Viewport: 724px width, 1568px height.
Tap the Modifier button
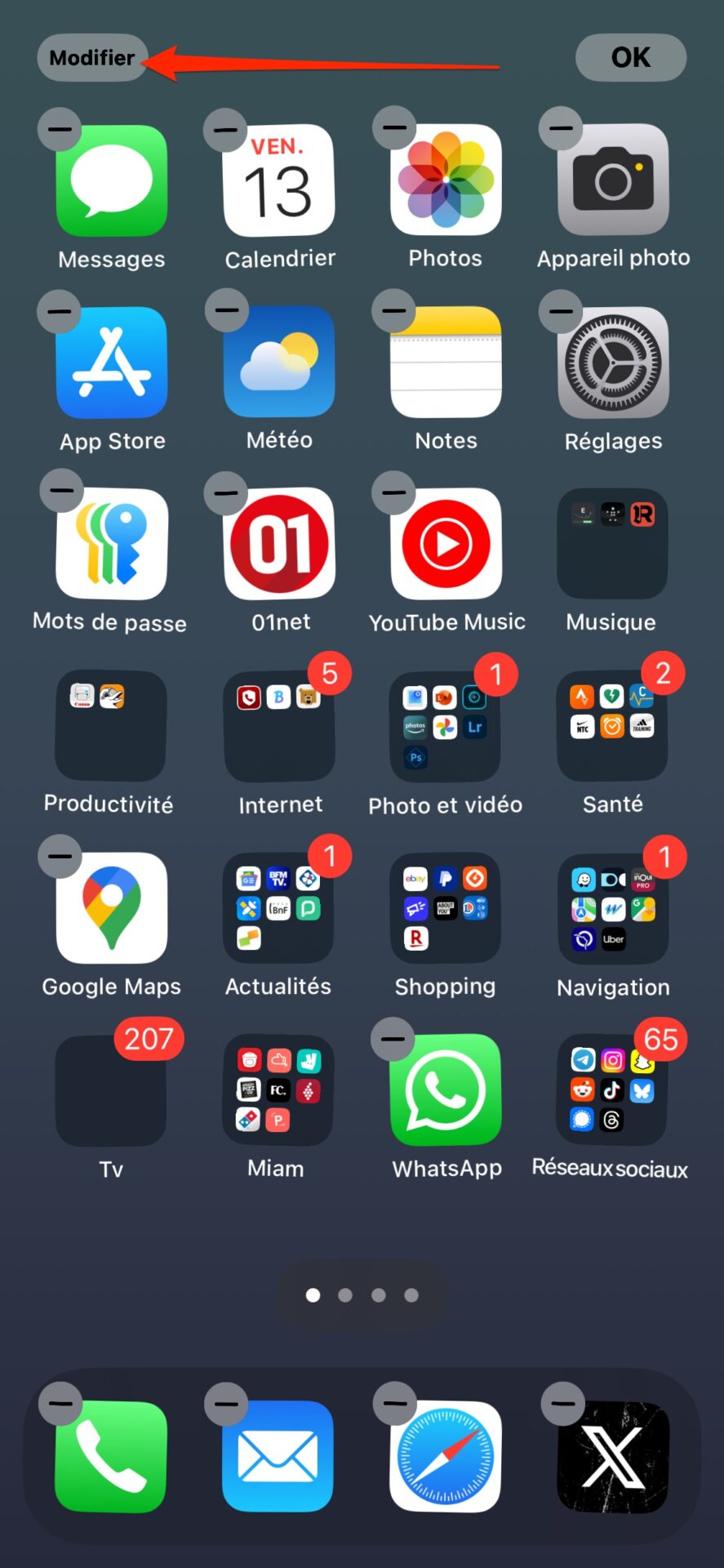92,58
